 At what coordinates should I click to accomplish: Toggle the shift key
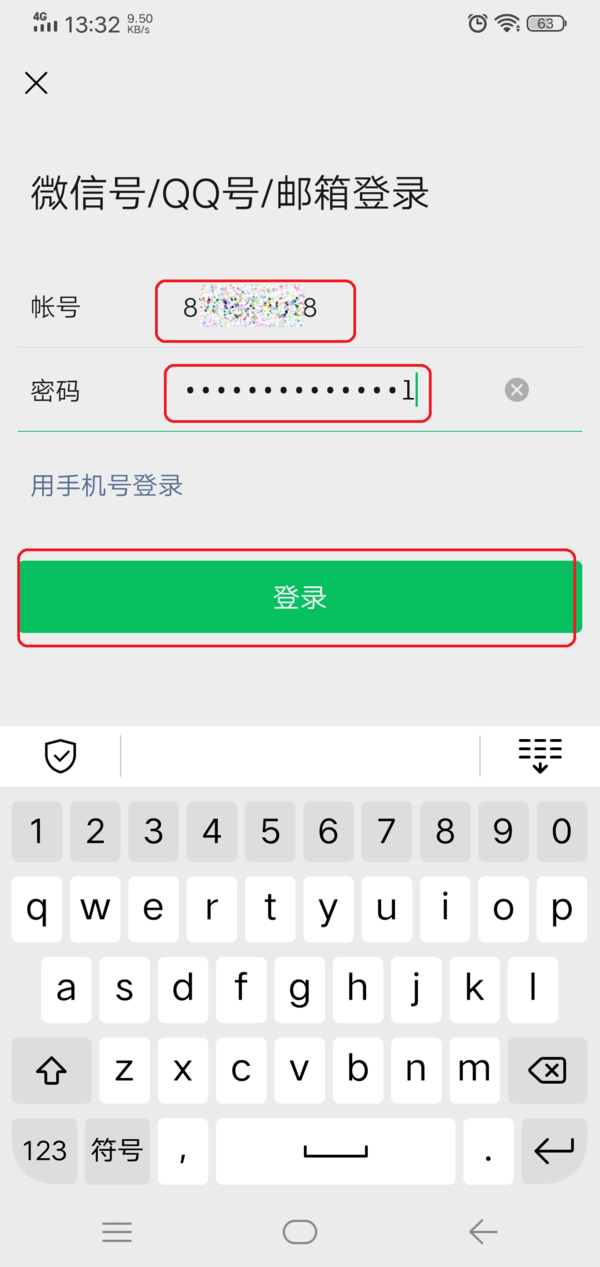click(50, 1070)
